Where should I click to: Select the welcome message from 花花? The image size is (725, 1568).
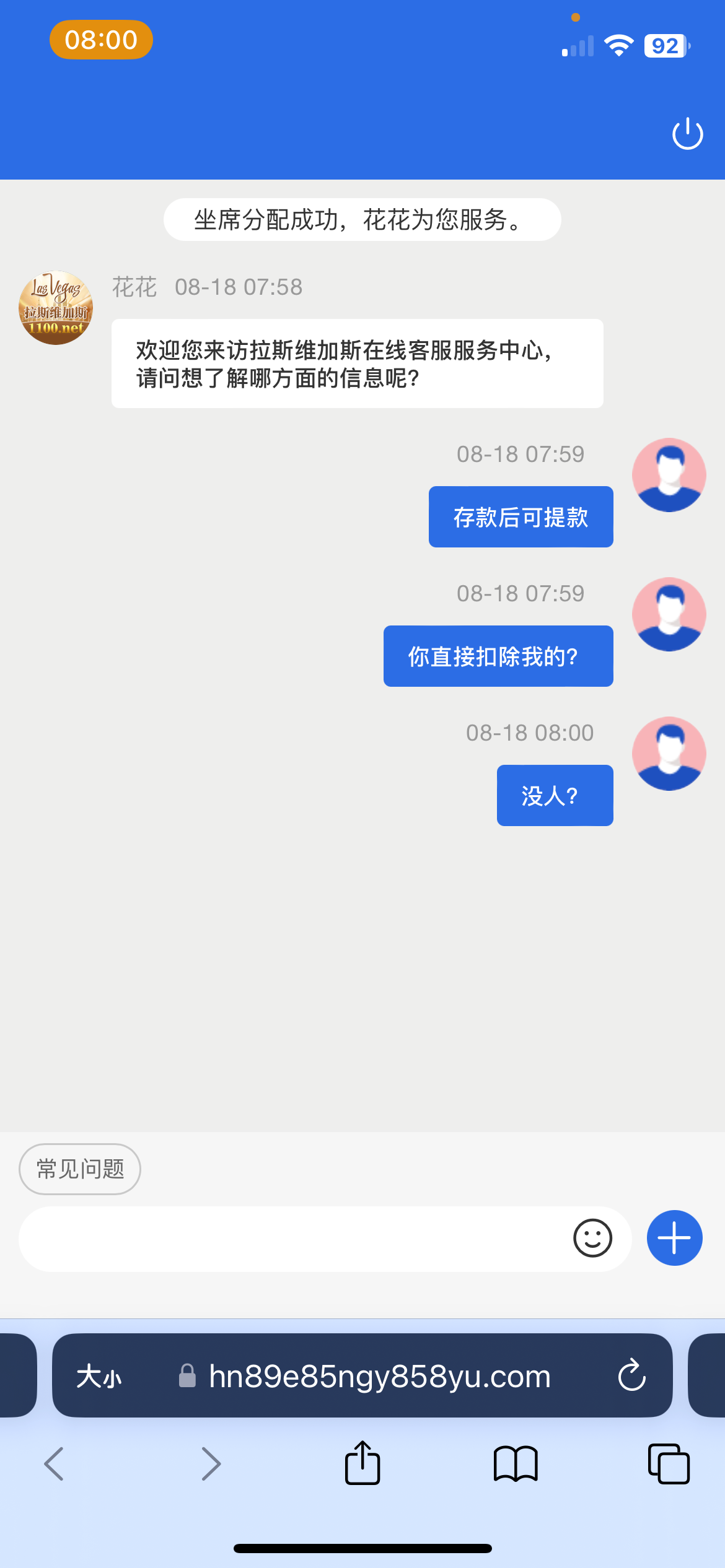[356, 363]
